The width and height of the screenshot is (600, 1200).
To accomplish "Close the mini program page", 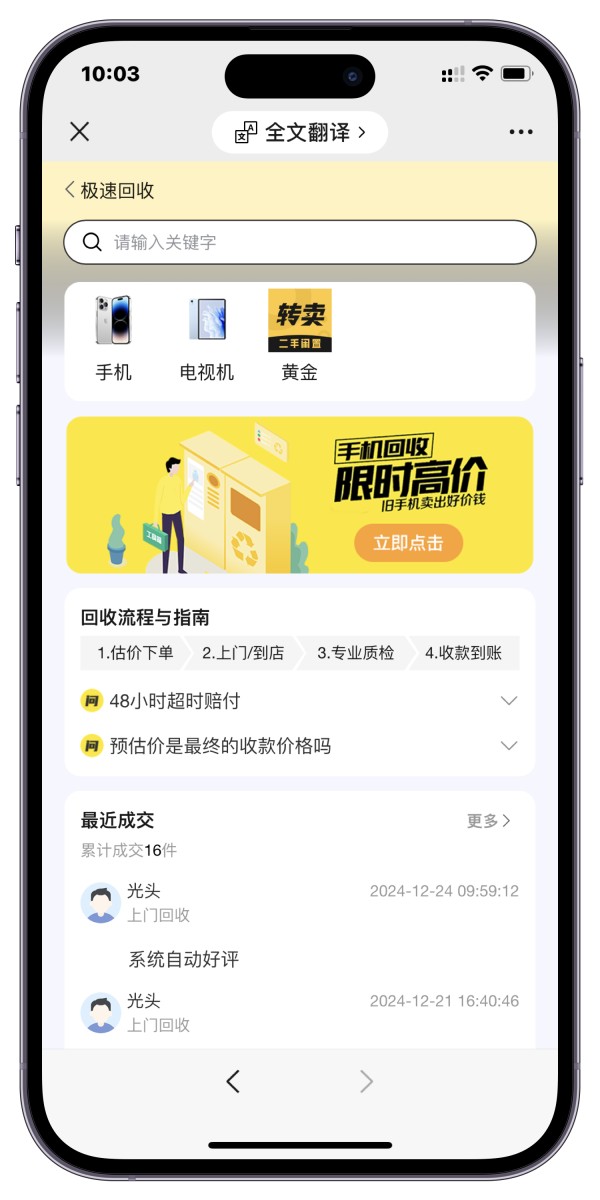I will click(x=80, y=132).
